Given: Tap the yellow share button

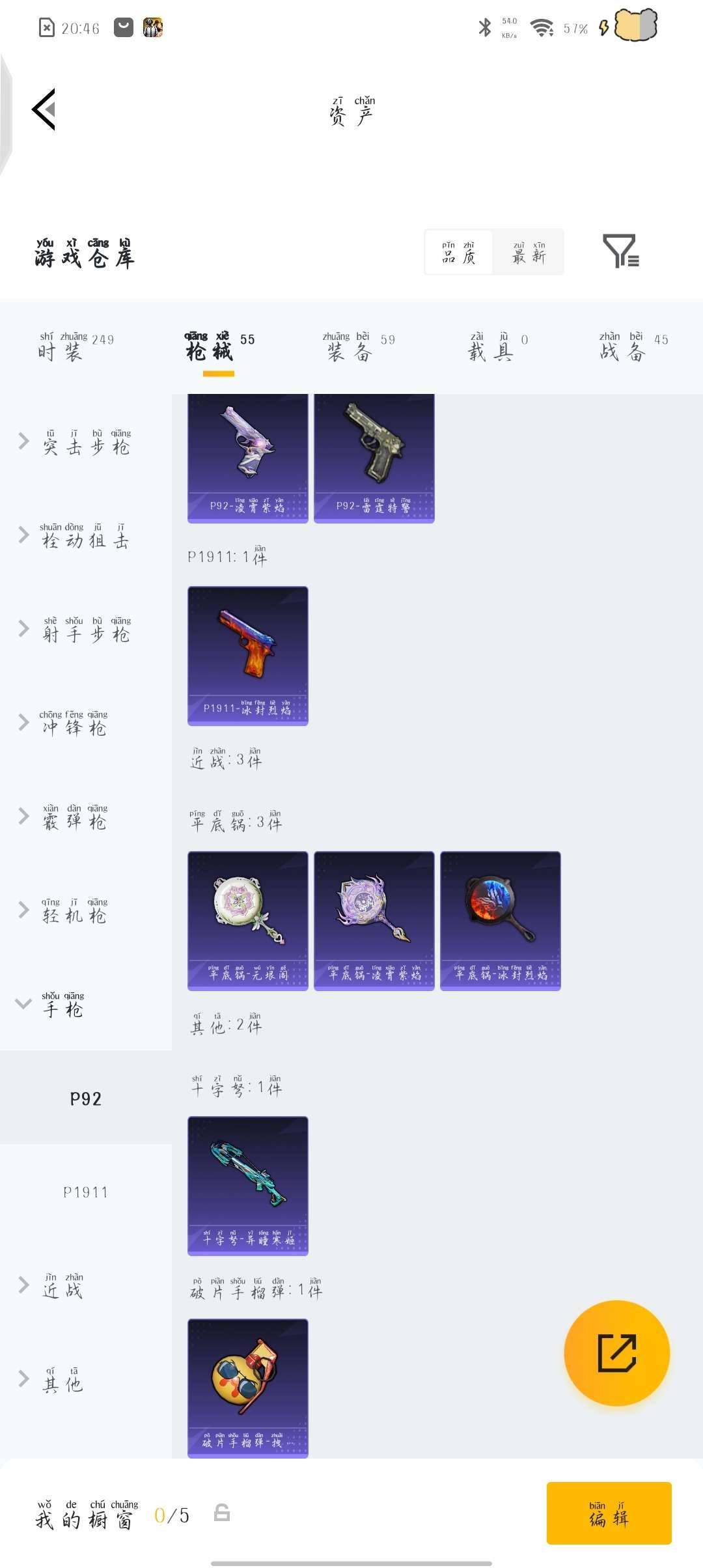Looking at the screenshot, I should (x=617, y=1353).
